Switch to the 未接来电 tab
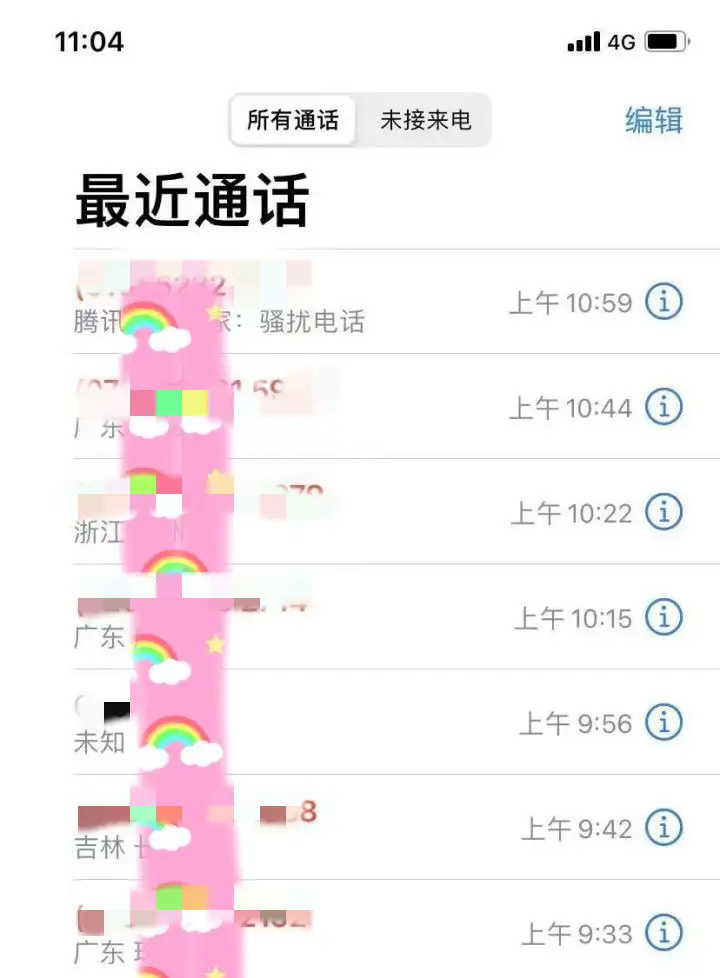The image size is (720, 978). 425,121
